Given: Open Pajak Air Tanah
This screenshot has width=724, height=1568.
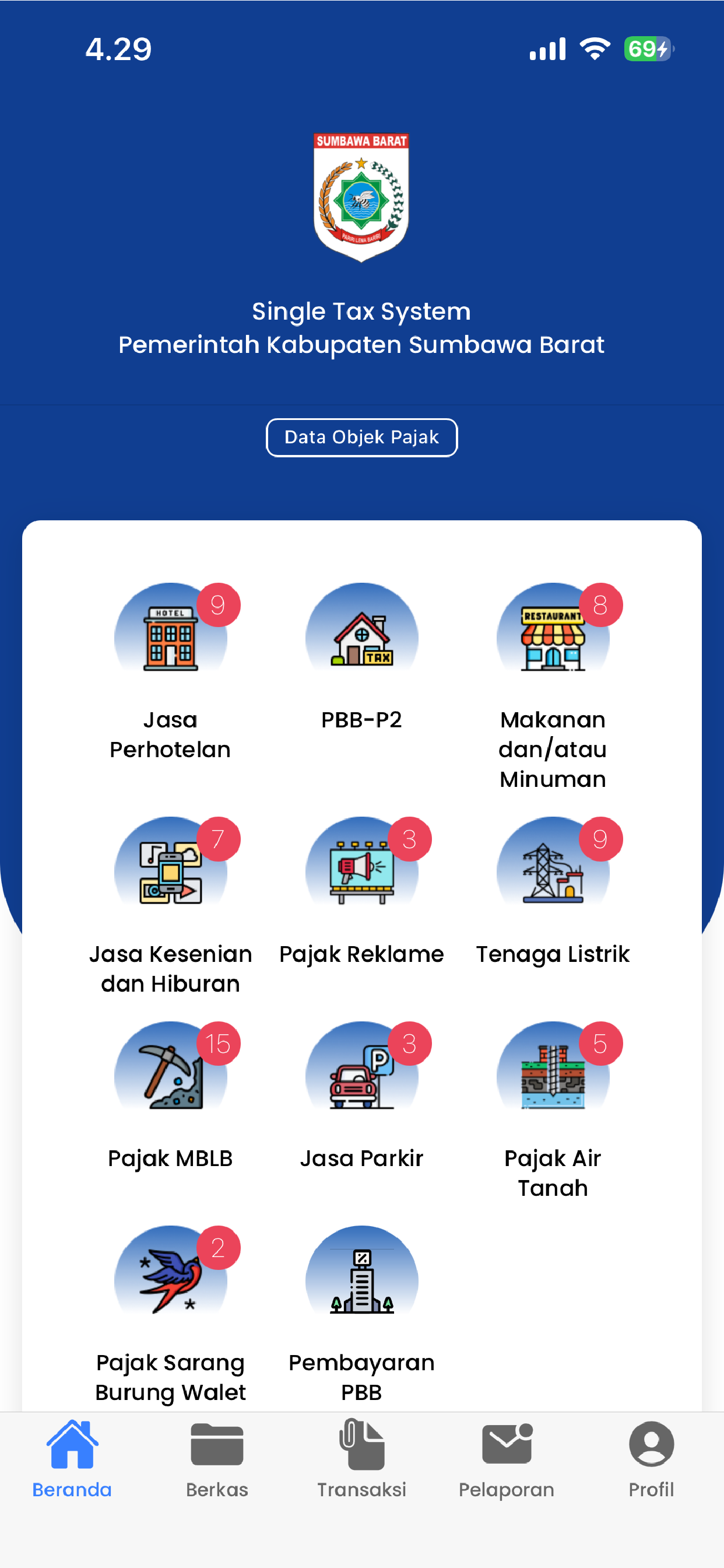Looking at the screenshot, I should pyautogui.click(x=553, y=1111).
